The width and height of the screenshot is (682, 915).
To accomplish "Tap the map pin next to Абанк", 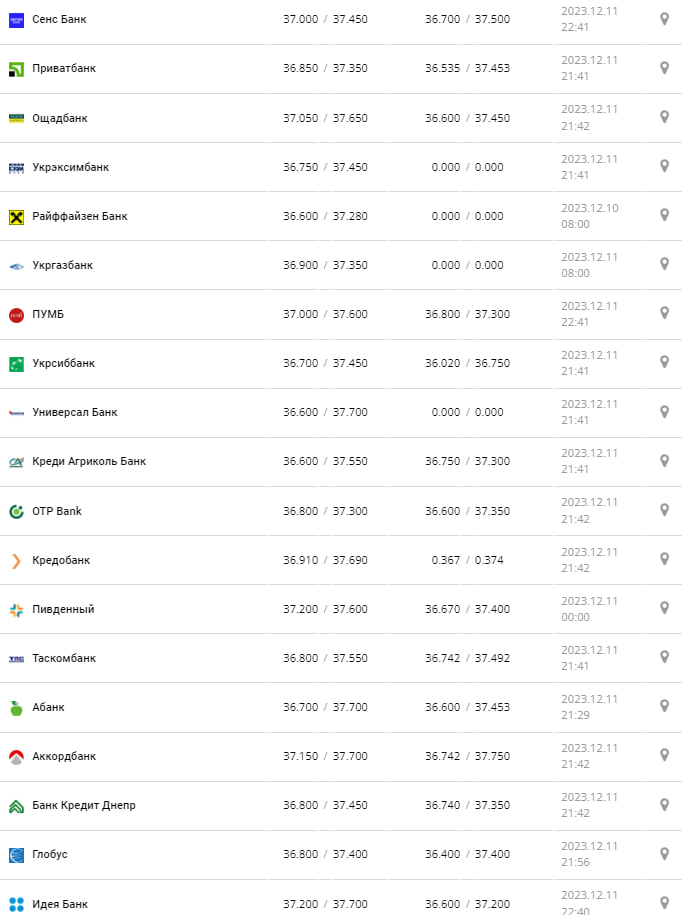I will [x=664, y=706].
